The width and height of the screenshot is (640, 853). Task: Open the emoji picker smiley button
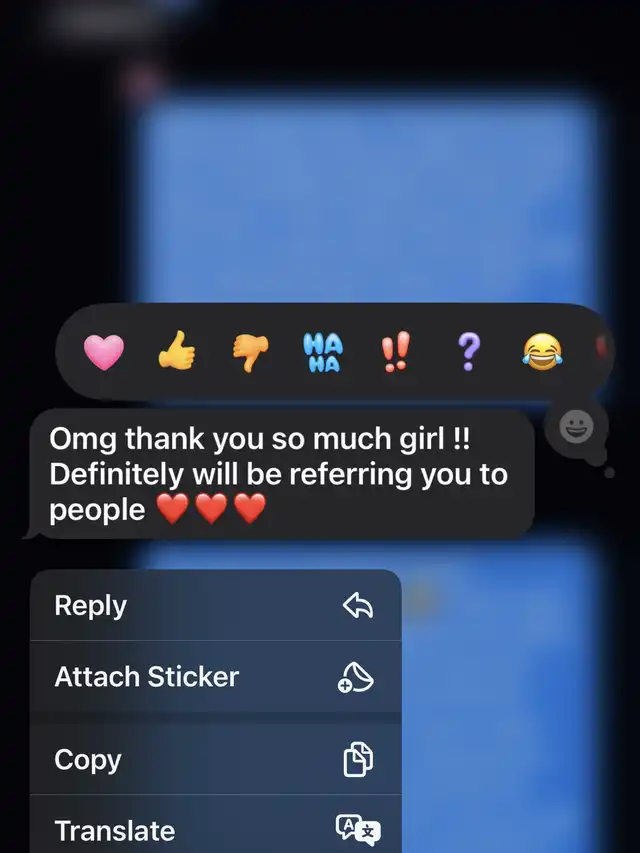click(x=576, y=427)
